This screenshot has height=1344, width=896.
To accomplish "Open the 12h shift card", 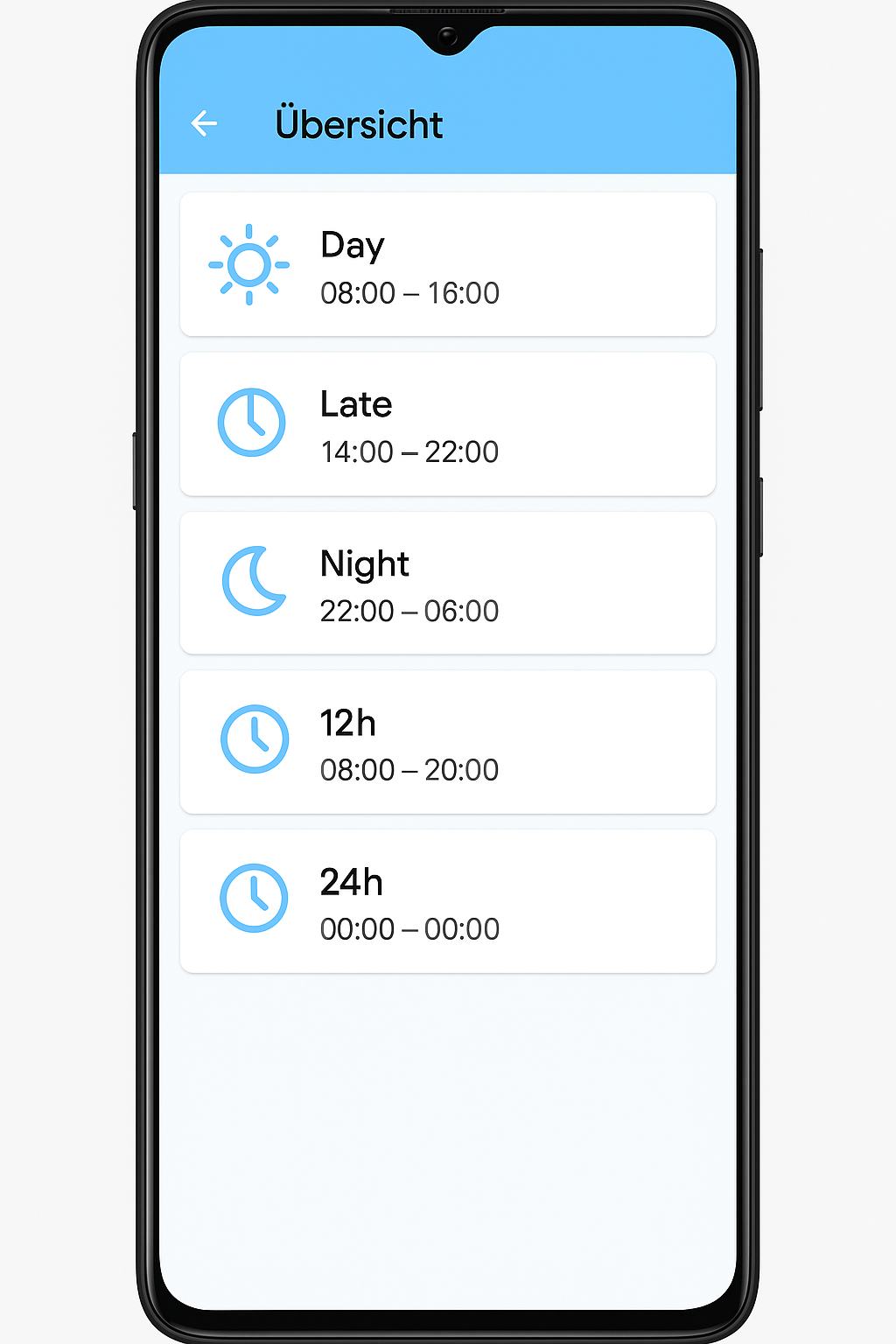I will click(448, 741).
